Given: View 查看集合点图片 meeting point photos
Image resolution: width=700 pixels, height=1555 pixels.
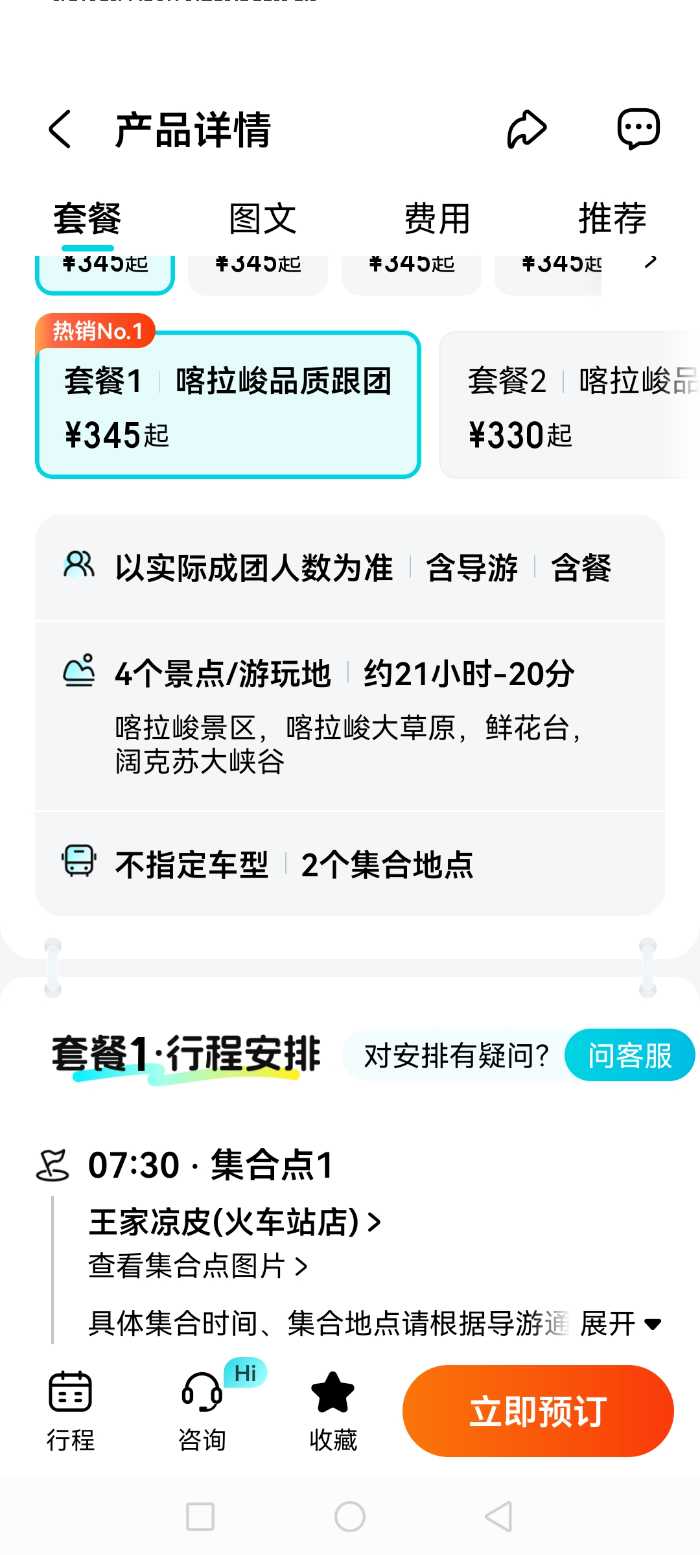Looking at the screenshot, I should coord(198,1266).
